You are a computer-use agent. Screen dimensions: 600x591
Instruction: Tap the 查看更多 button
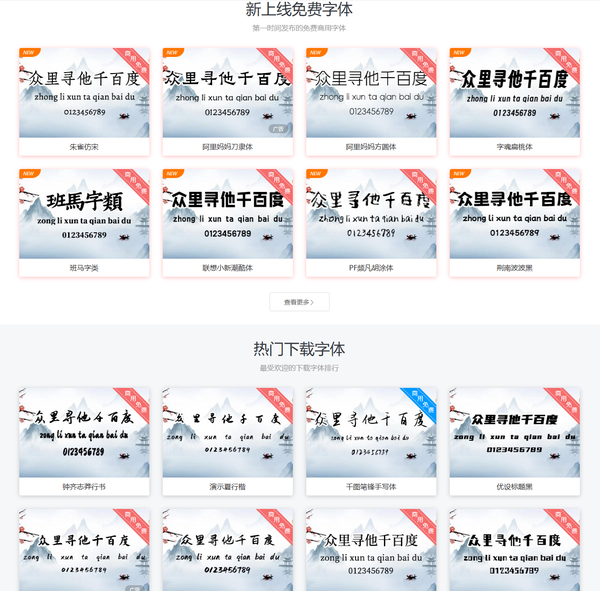[299, 301]
